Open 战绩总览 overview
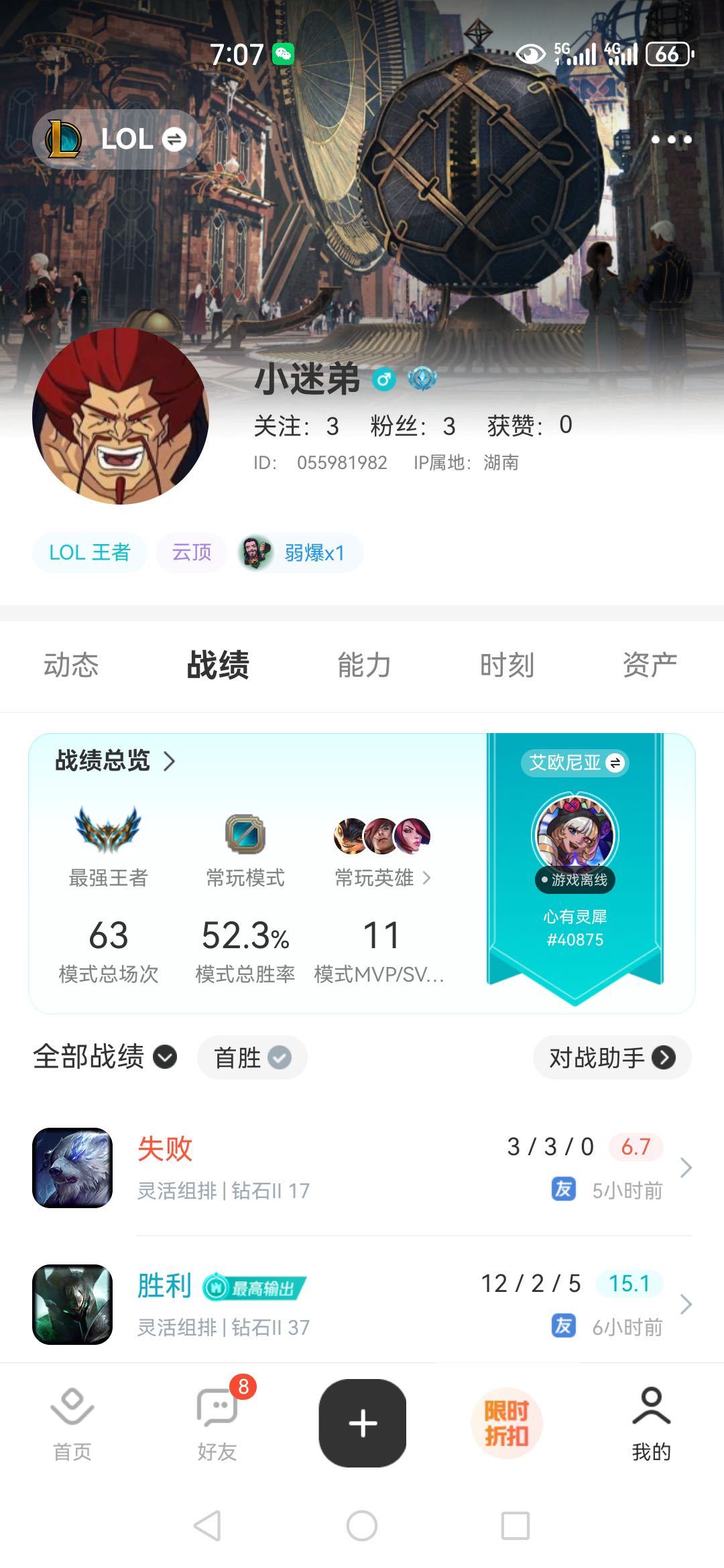Viewport: 724px width, 1568px height. [115, 761]
